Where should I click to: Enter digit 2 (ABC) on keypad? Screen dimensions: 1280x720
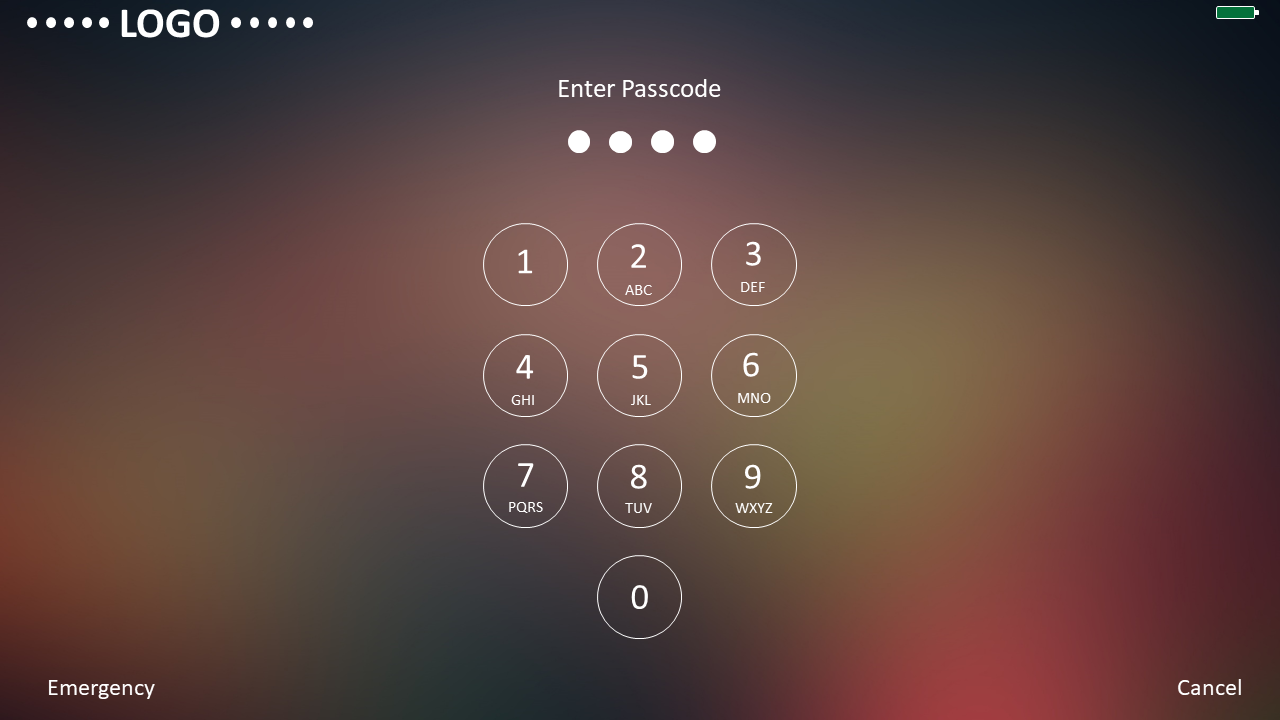click(639, 265)
